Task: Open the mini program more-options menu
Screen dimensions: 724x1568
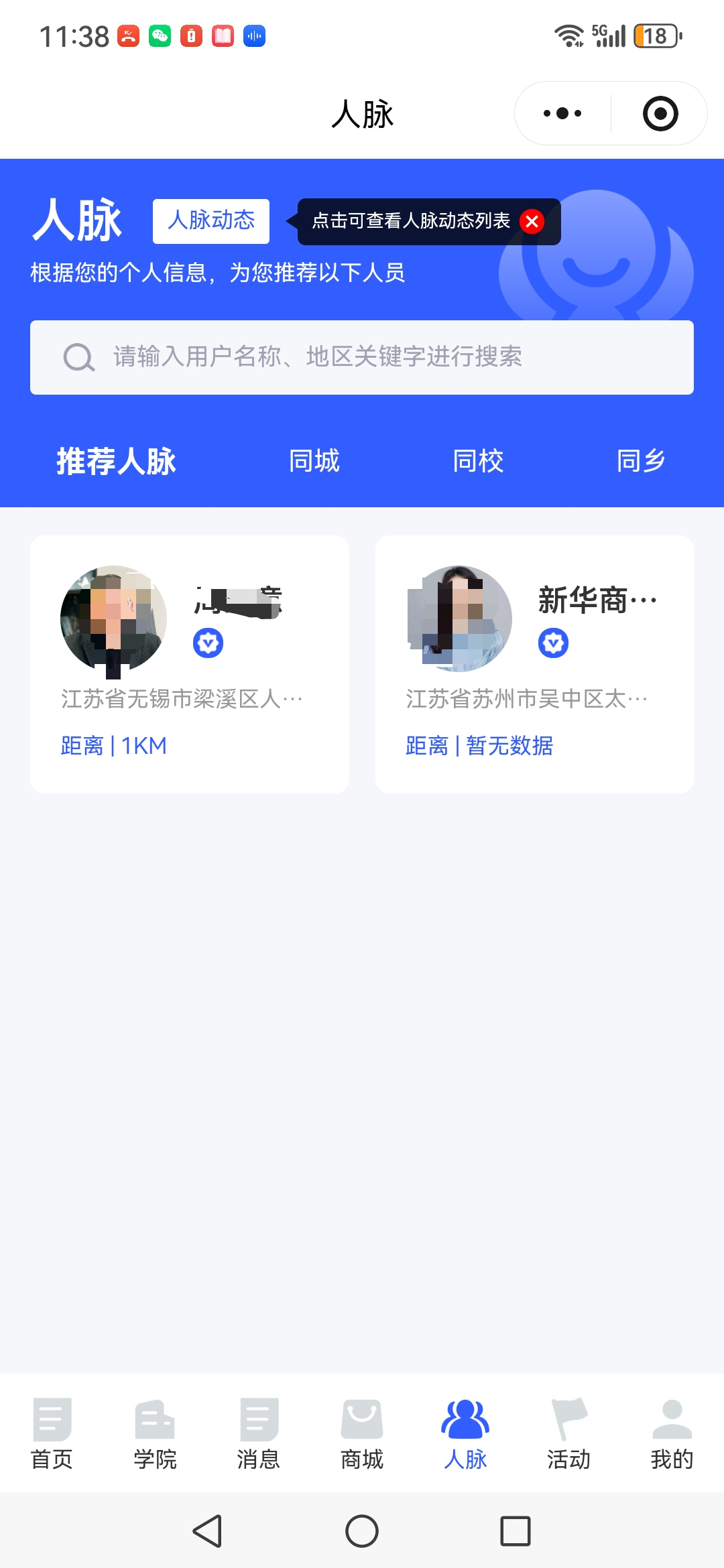Action: click(x=562, y=113)
